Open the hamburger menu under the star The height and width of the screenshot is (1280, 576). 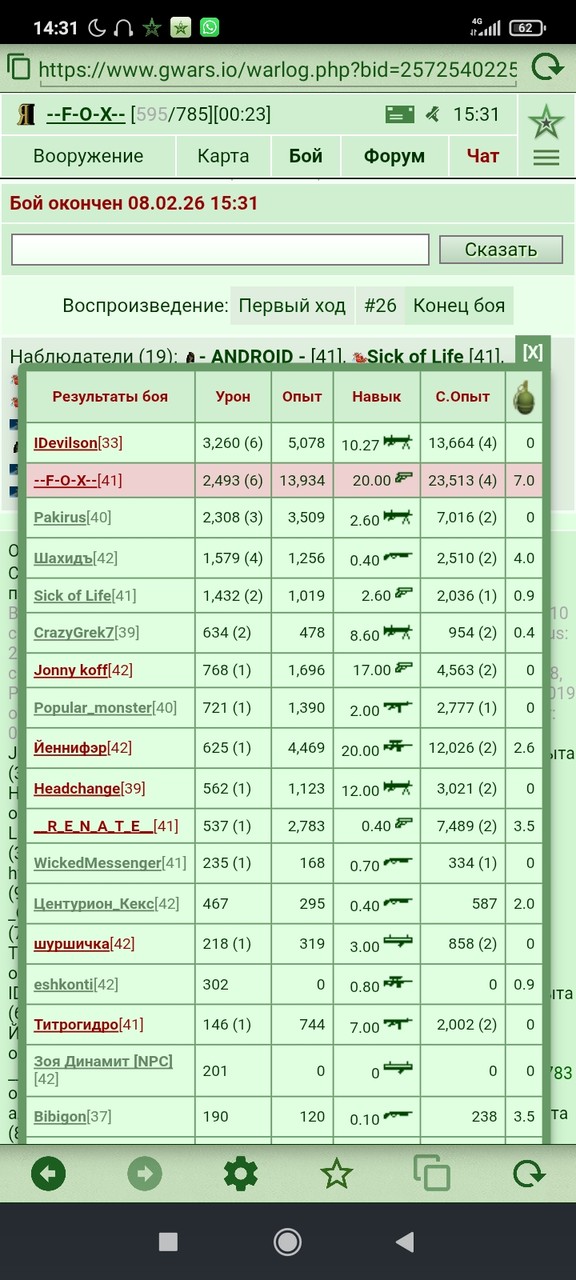coord(546,157)
